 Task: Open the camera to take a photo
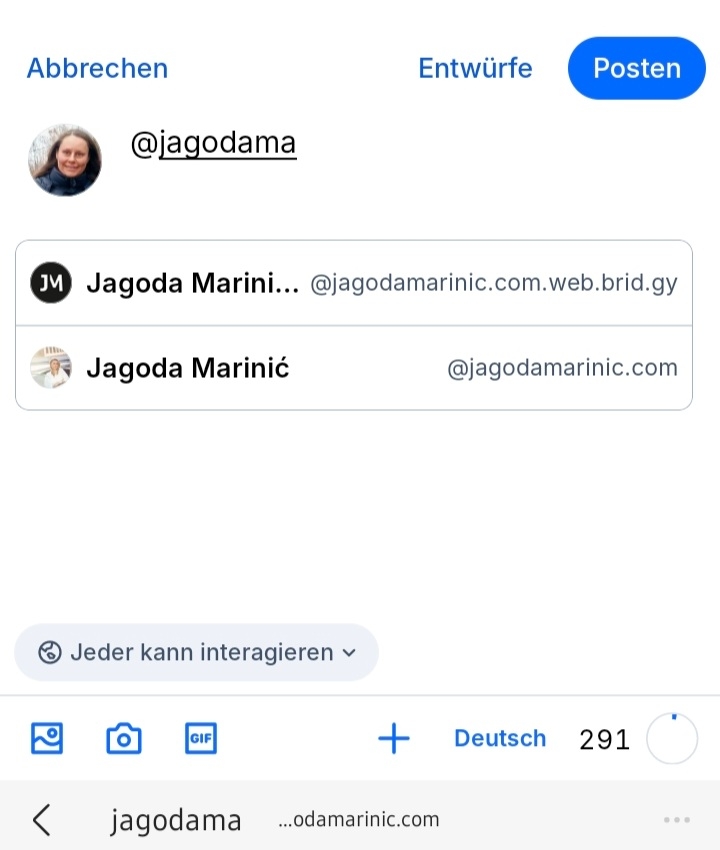point(124,739)
